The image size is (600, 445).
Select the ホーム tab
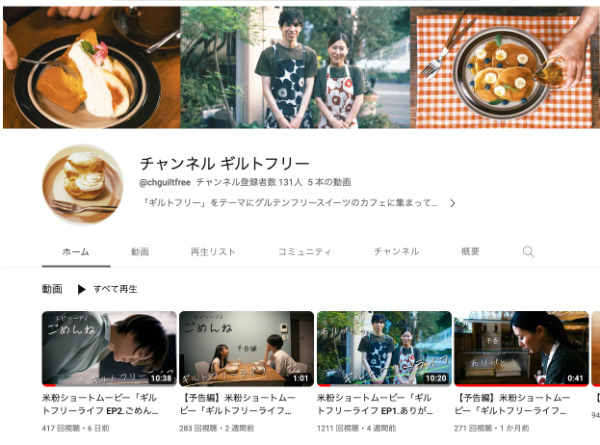[75, 252]
